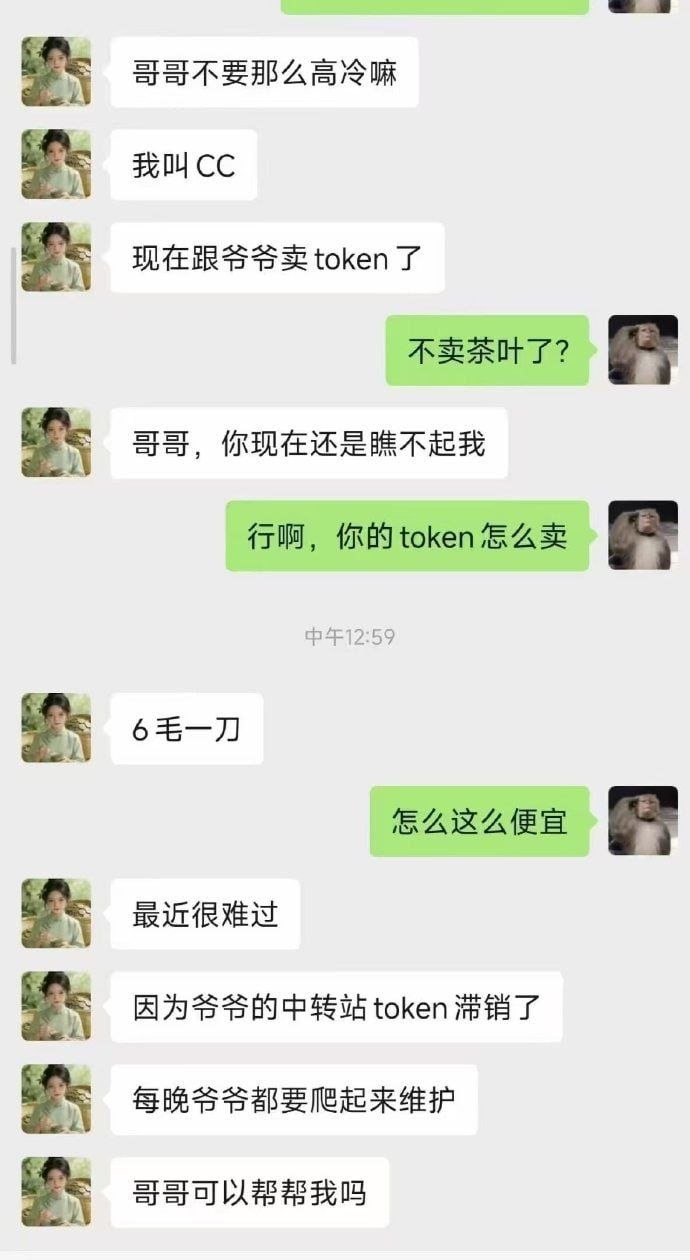Open sender's avatar beside '我叫 CC' message
The height and width of the screenshot is (1260, 690).
[56, 164]
